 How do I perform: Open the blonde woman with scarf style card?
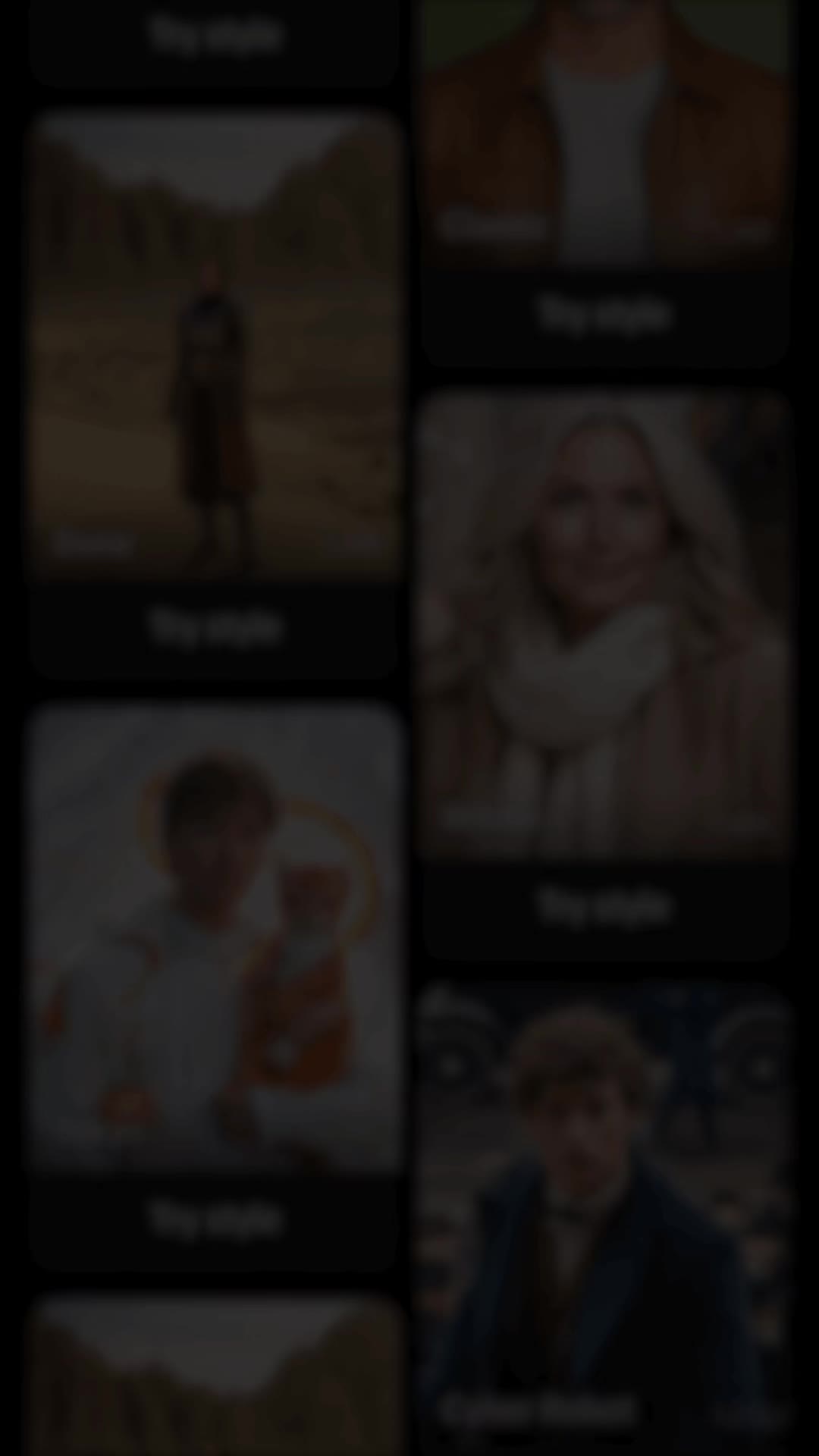604,622
